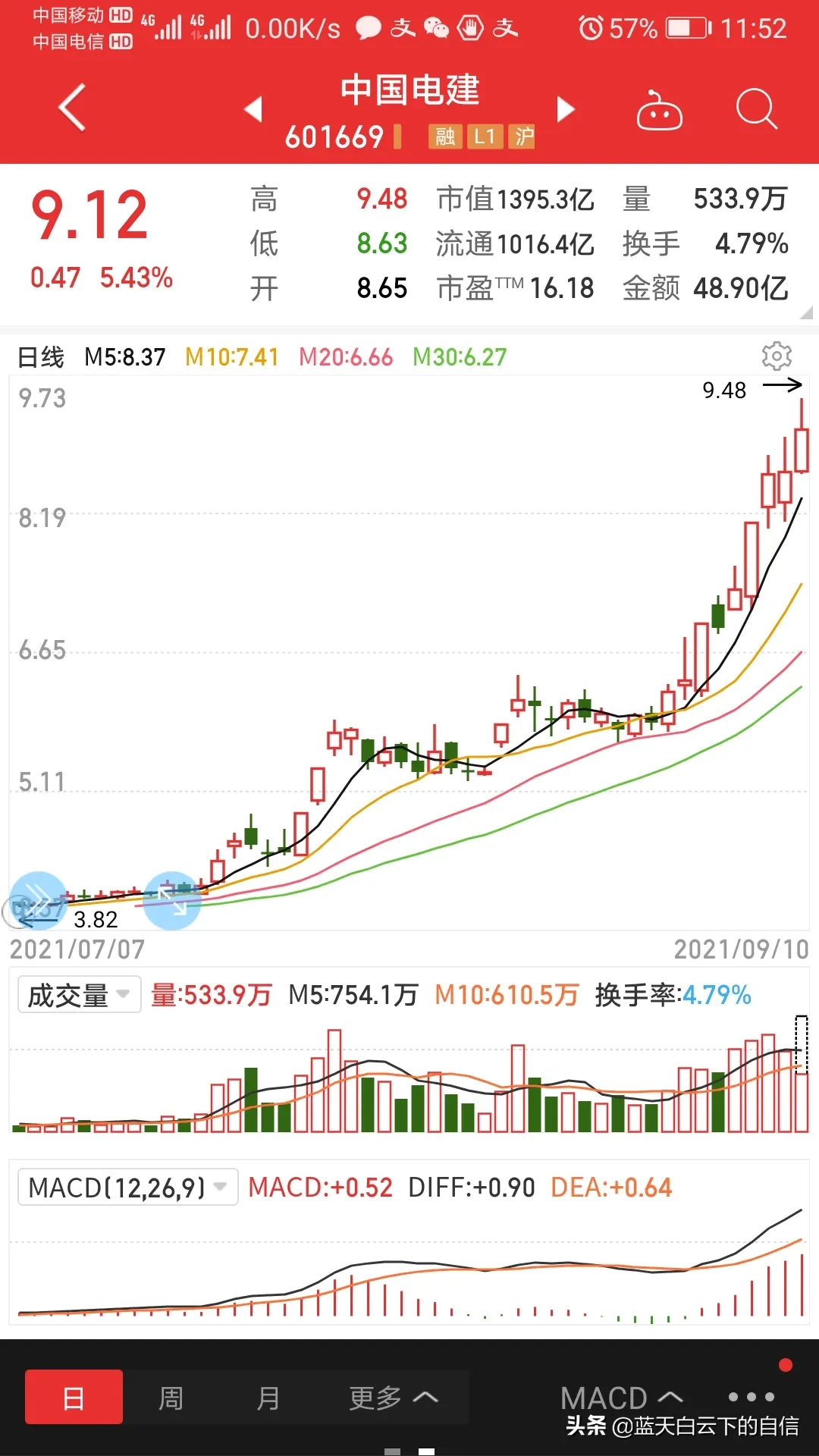Viewport: 819px width, 1456px height.
Task: Expand the bottom MACD indicator menu
Action: tap(620, 1397)
